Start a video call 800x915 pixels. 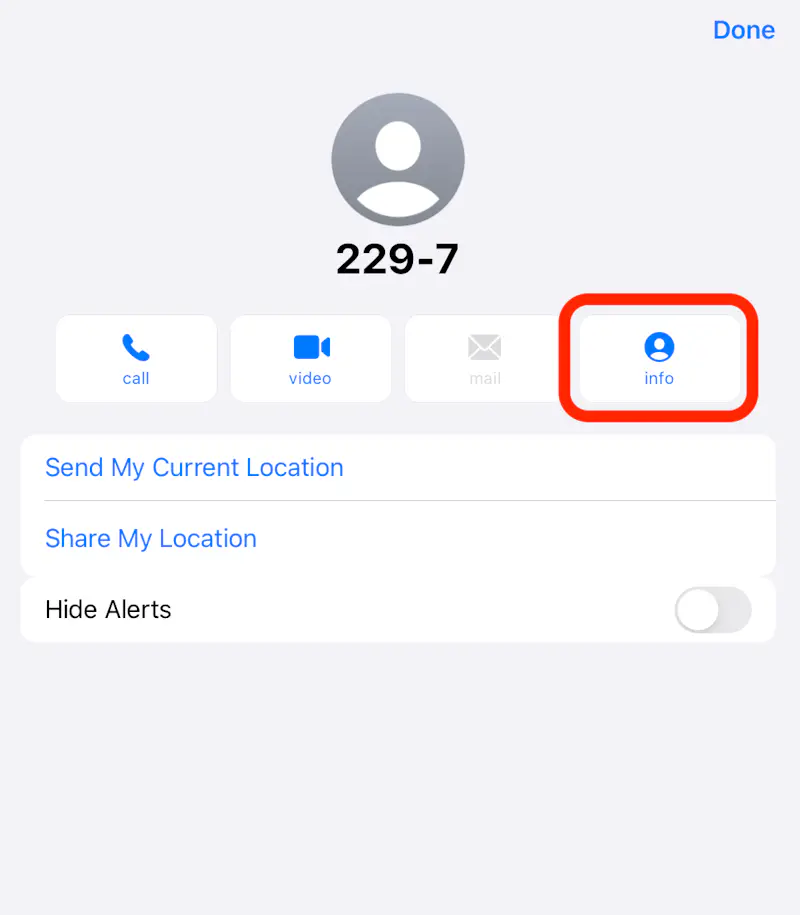310,358
